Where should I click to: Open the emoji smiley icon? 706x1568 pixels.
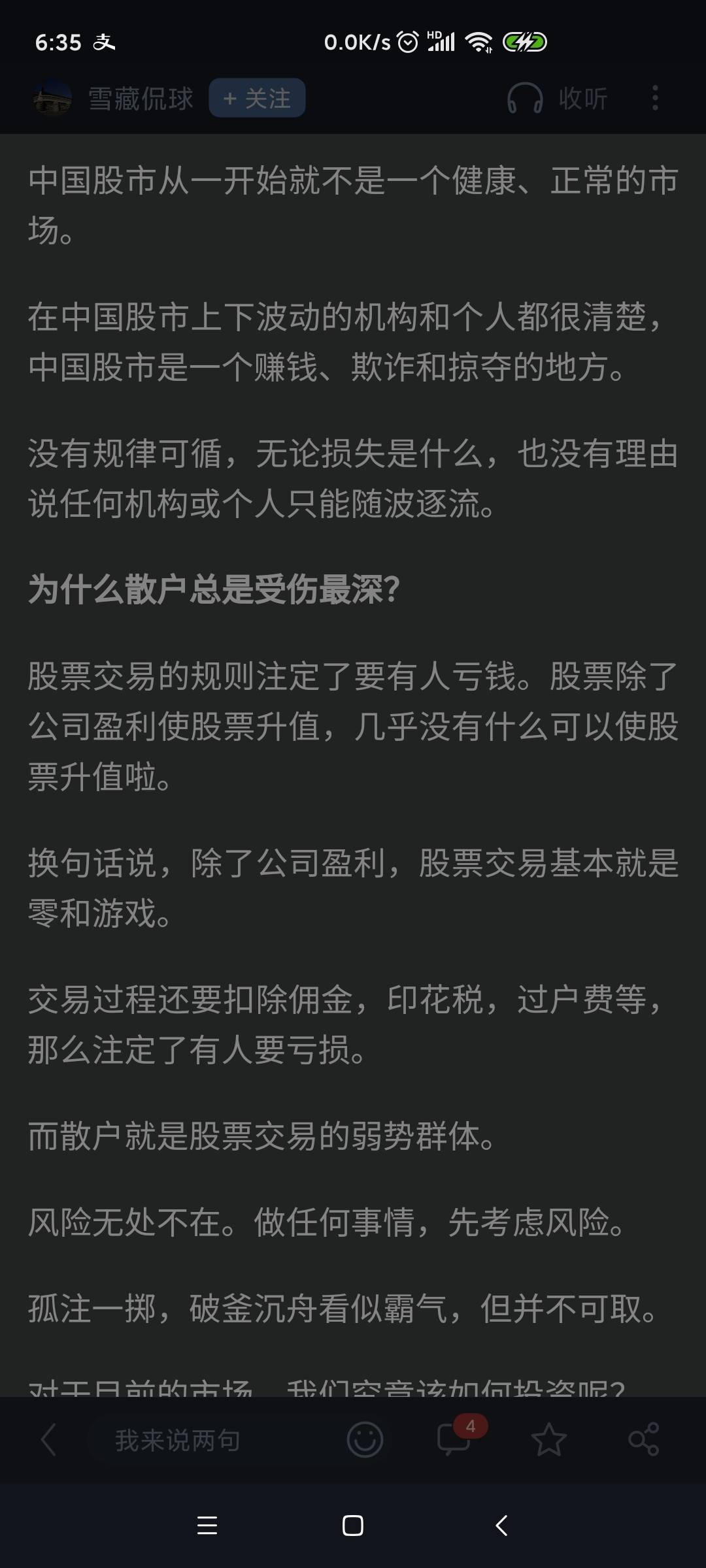[364, 1440]
